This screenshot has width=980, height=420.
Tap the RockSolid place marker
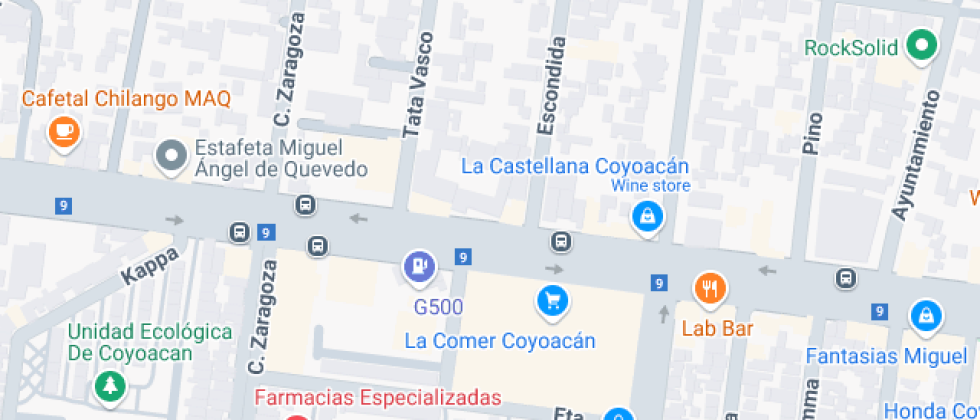coord(922,46)
